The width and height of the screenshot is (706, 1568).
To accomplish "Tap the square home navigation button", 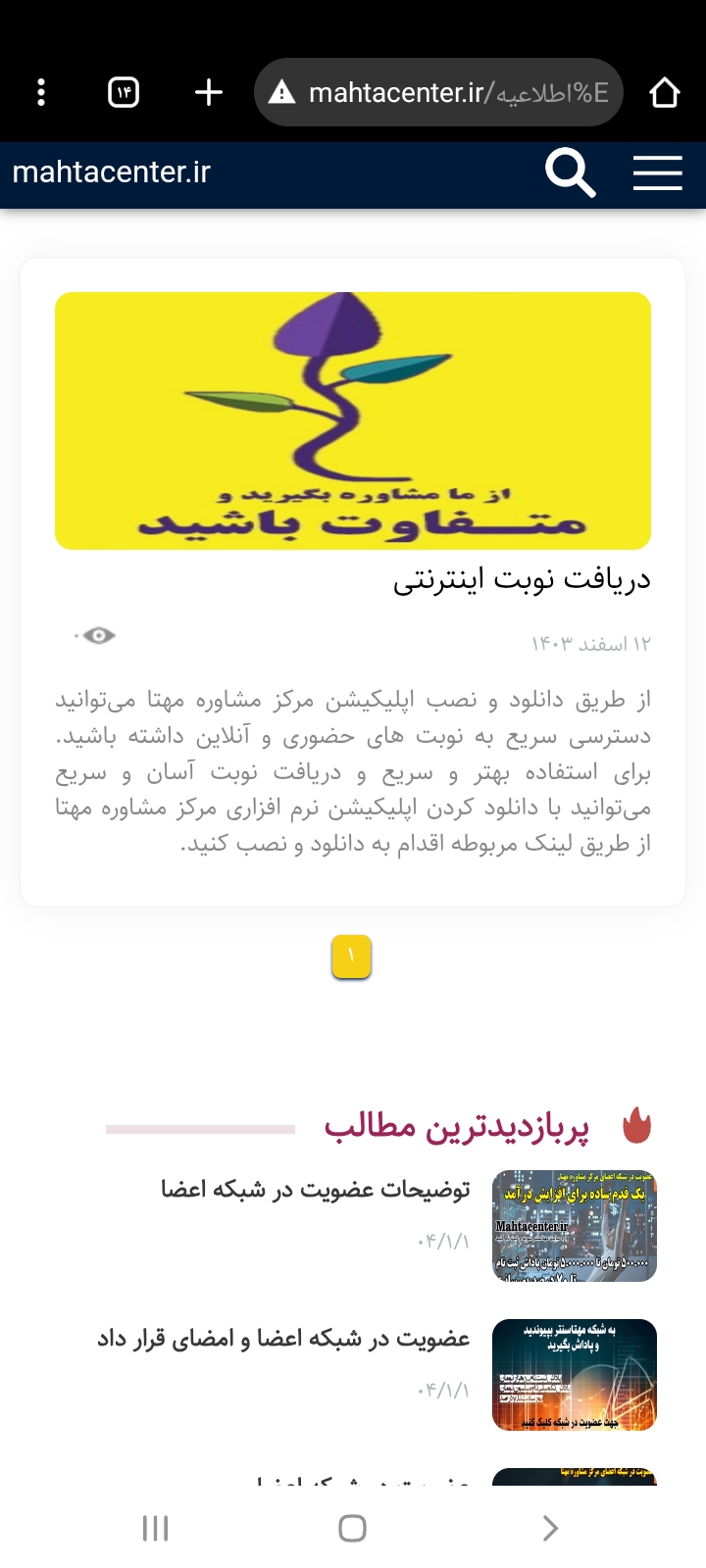I will pyautogui.click(x=352, y=1528).
